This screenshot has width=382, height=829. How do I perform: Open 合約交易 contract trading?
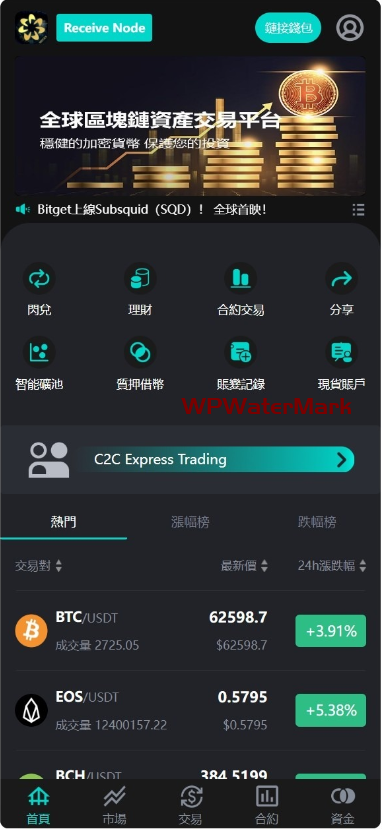240,289
